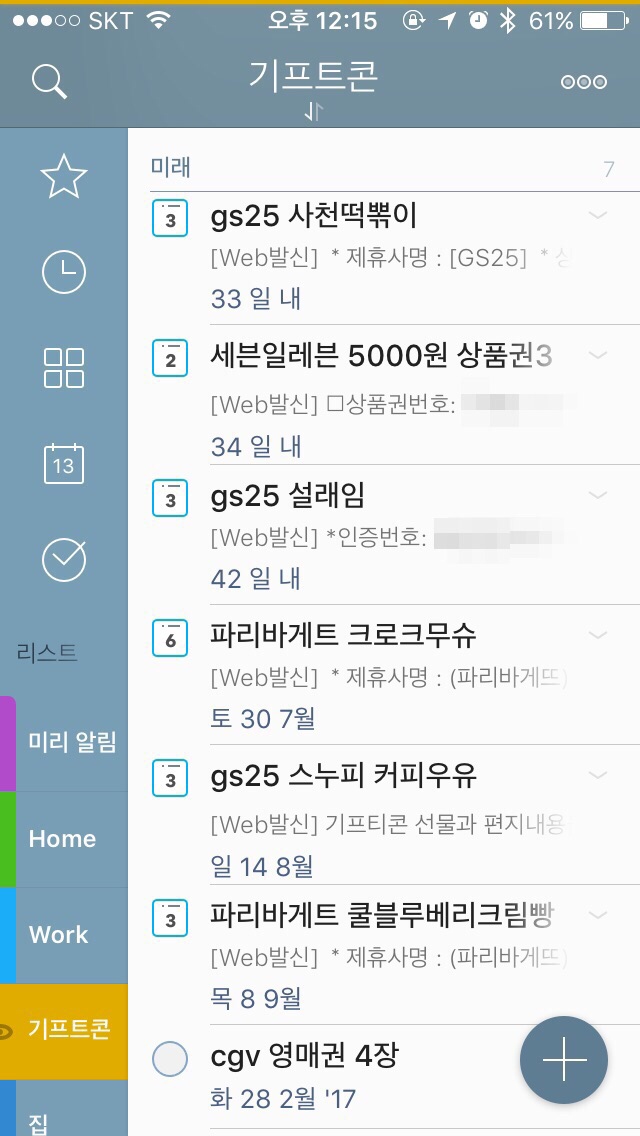Image resolution: width=640 pixels, height=1136 pixels.
Task: Open the calendar view
Action: (63, 464)
